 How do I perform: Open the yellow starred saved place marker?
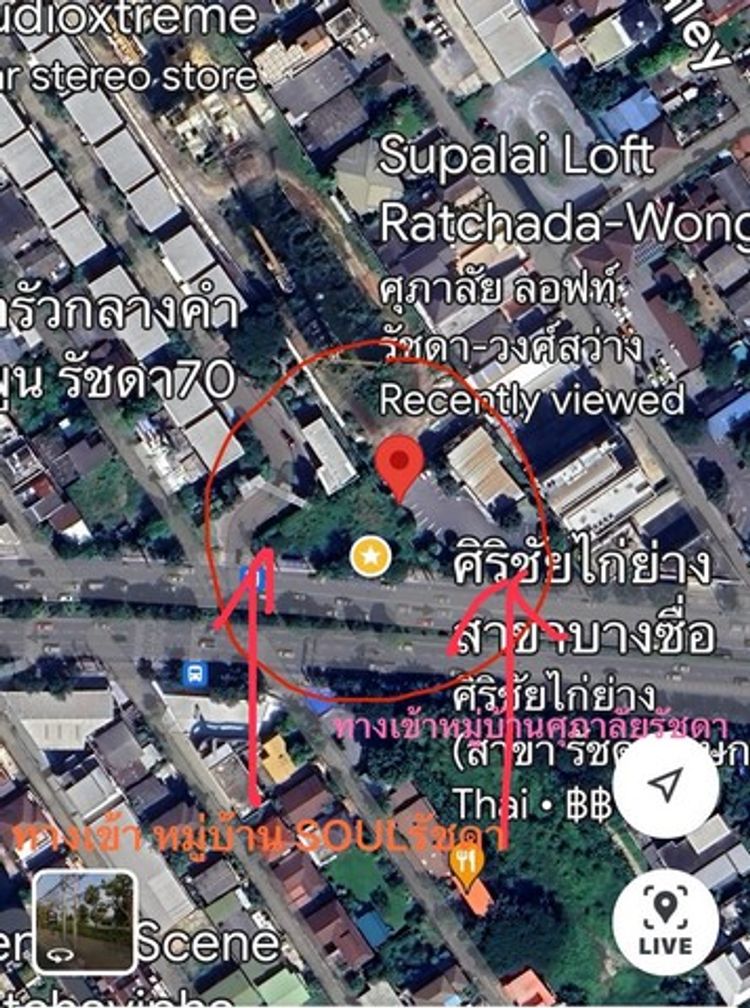point(371,555)
